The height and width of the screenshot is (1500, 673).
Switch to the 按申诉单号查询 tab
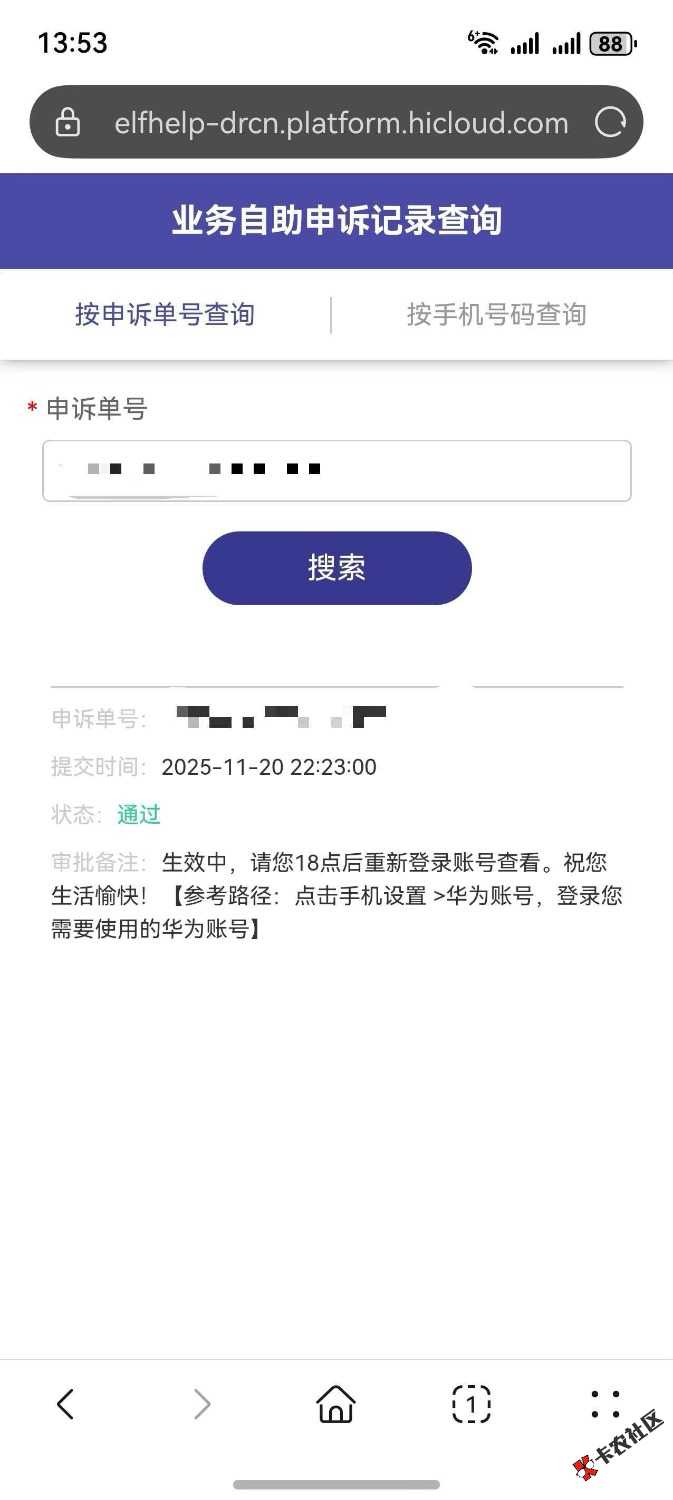[165, 315]
